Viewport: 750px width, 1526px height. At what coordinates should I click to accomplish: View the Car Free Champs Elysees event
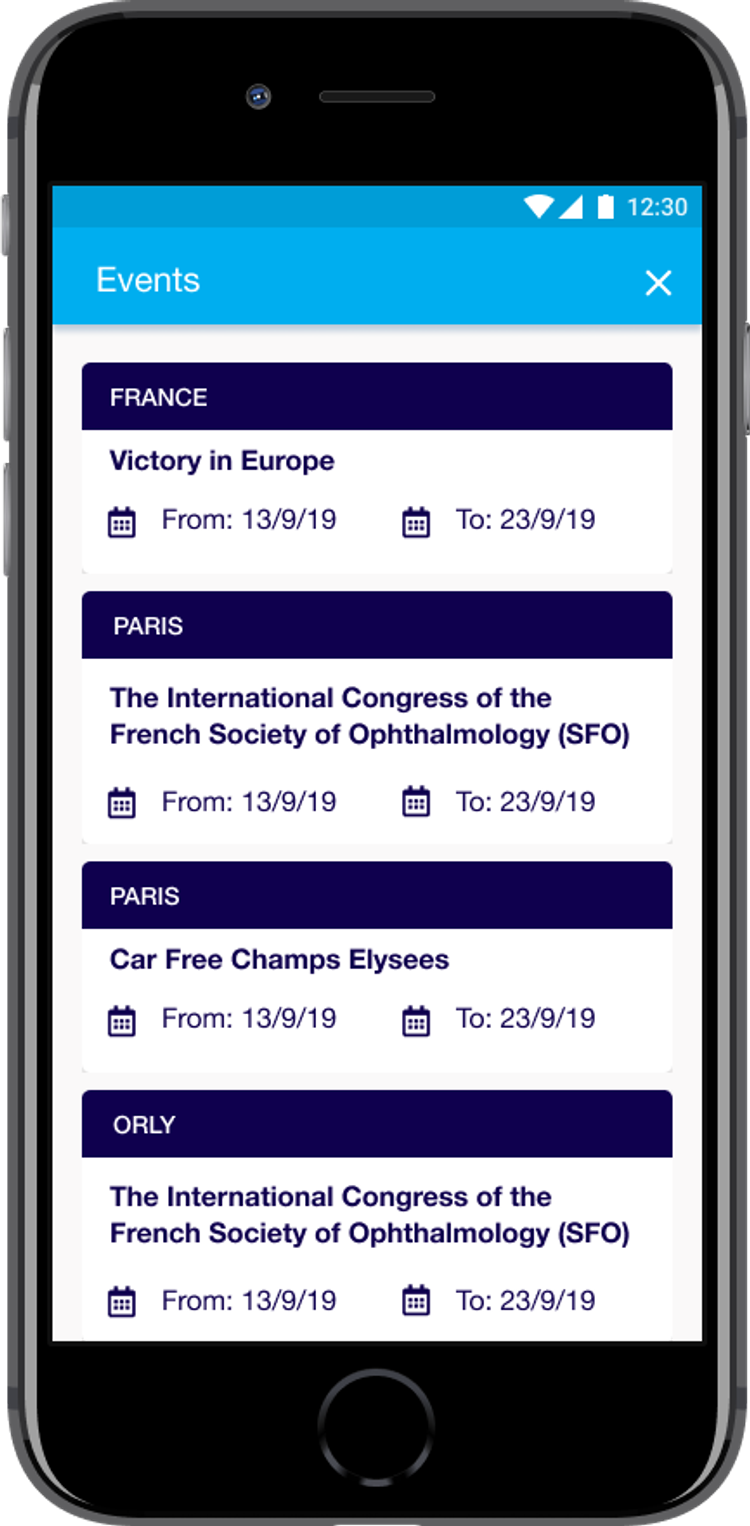(279, 960)
